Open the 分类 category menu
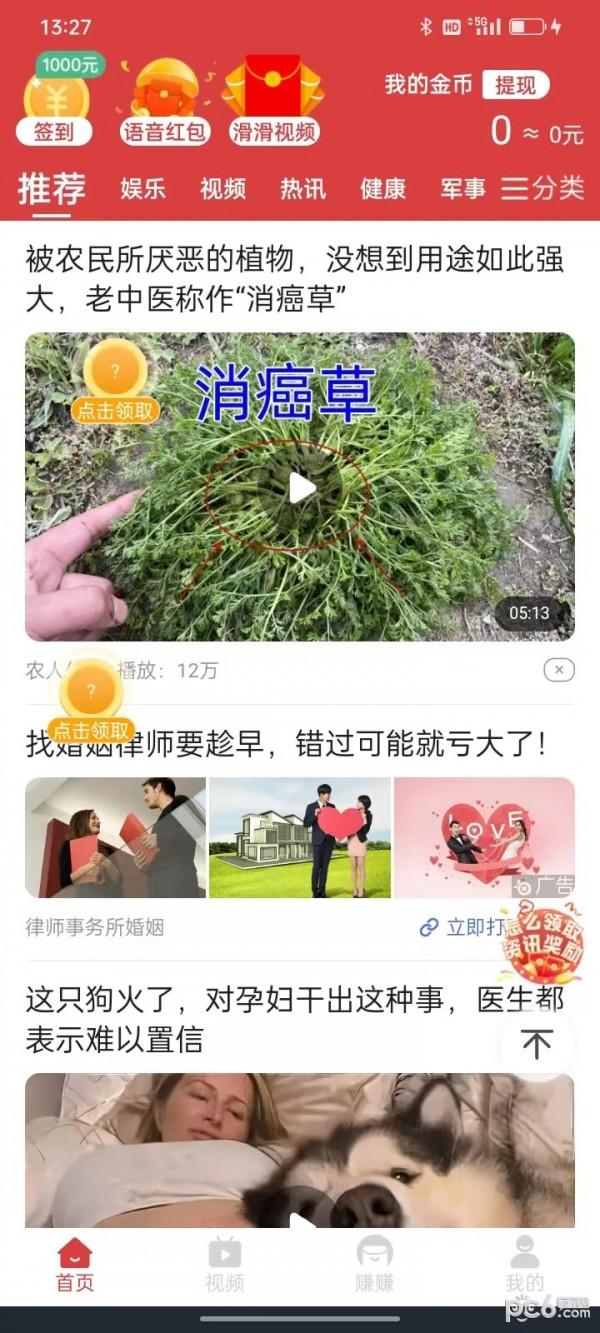Image resolution: width=600 pixels, height=1333 pixels. (543, 188)
